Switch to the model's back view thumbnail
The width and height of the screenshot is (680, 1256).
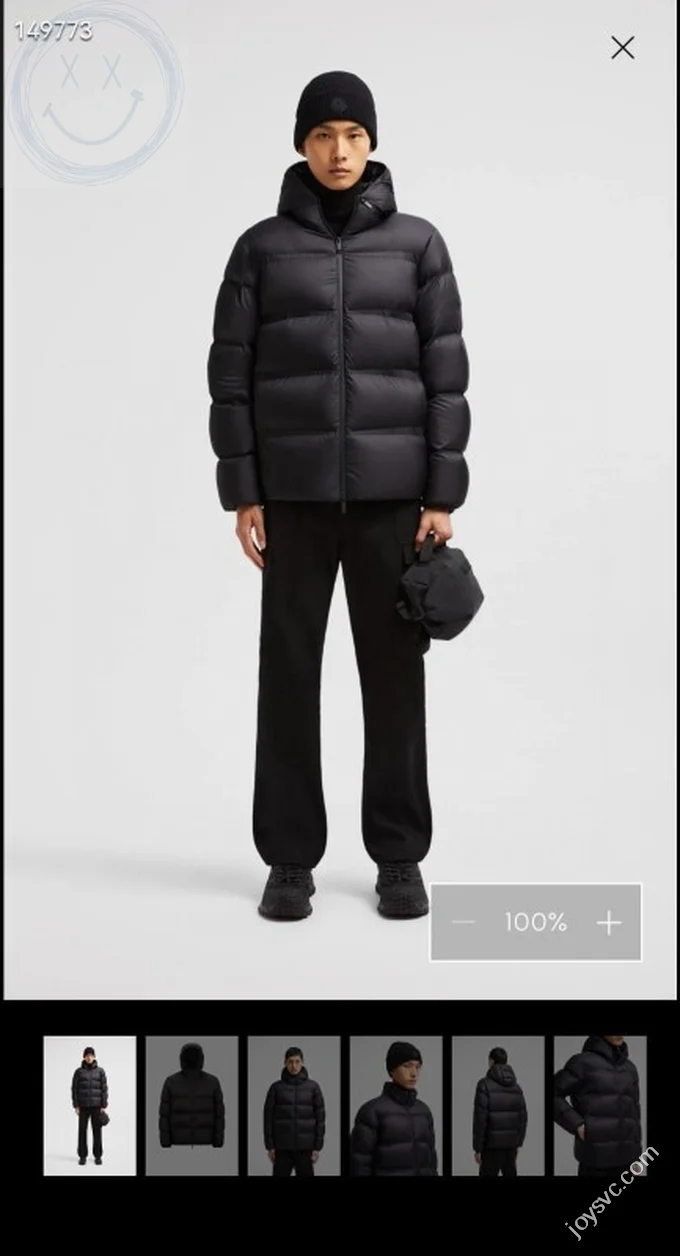498,1105
